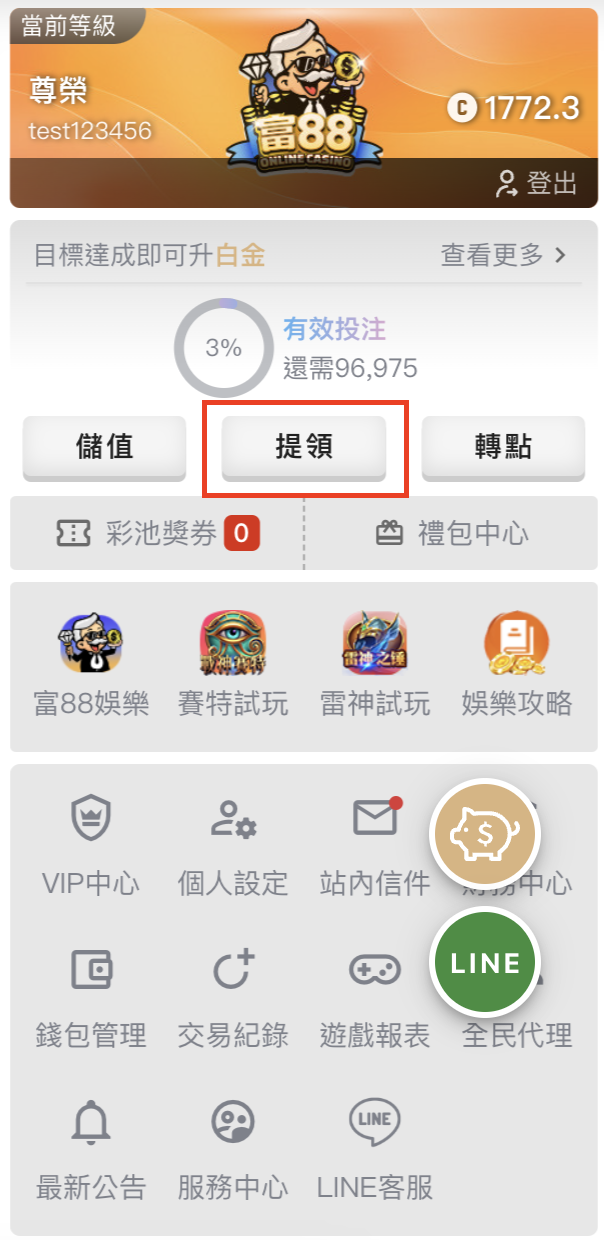Tap the 登出 logout button
This screenshot has height=1240, width=604.
tap(537, 183)
